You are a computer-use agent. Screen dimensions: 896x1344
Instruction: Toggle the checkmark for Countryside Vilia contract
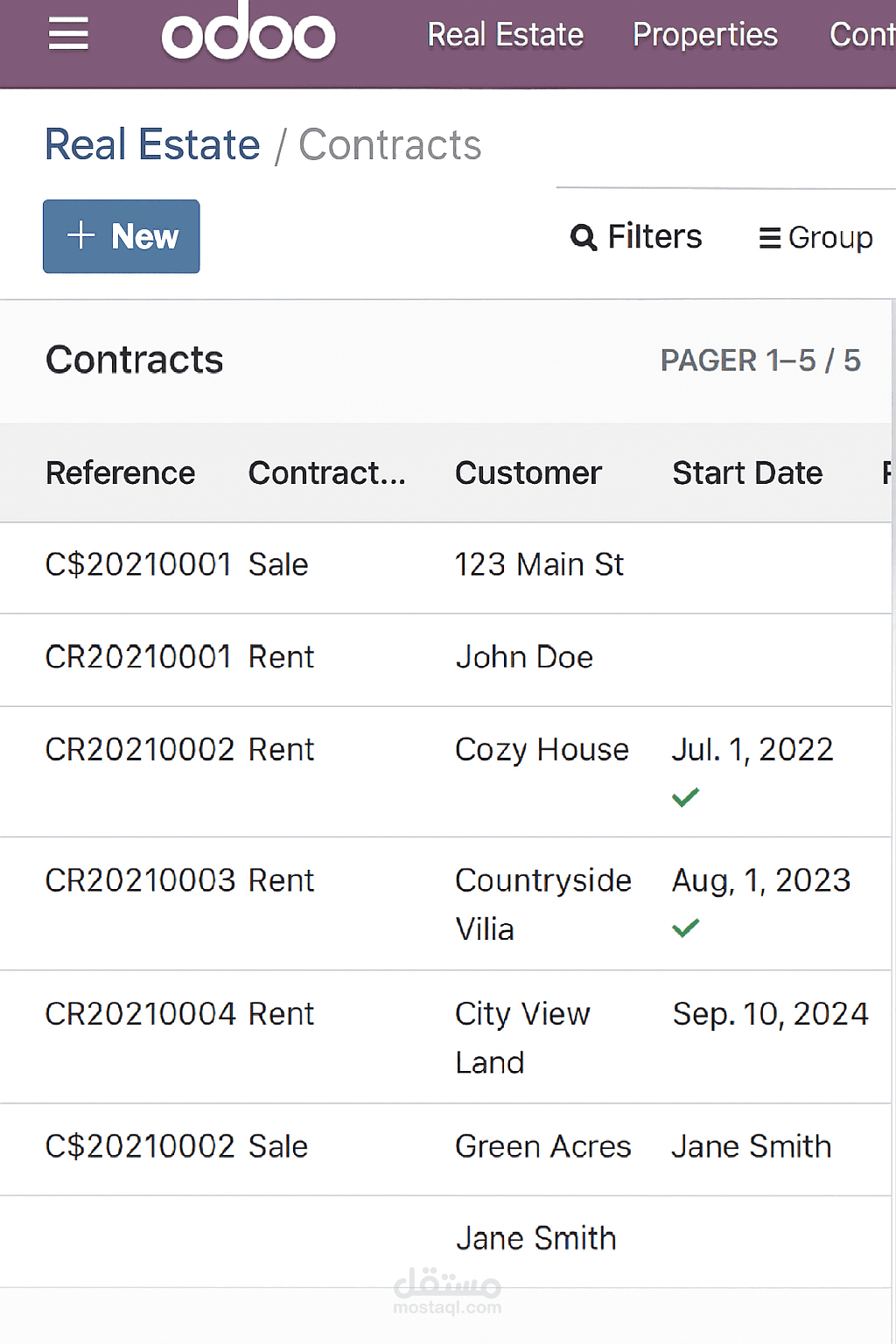pyautogui.click(x=686, y=927)
